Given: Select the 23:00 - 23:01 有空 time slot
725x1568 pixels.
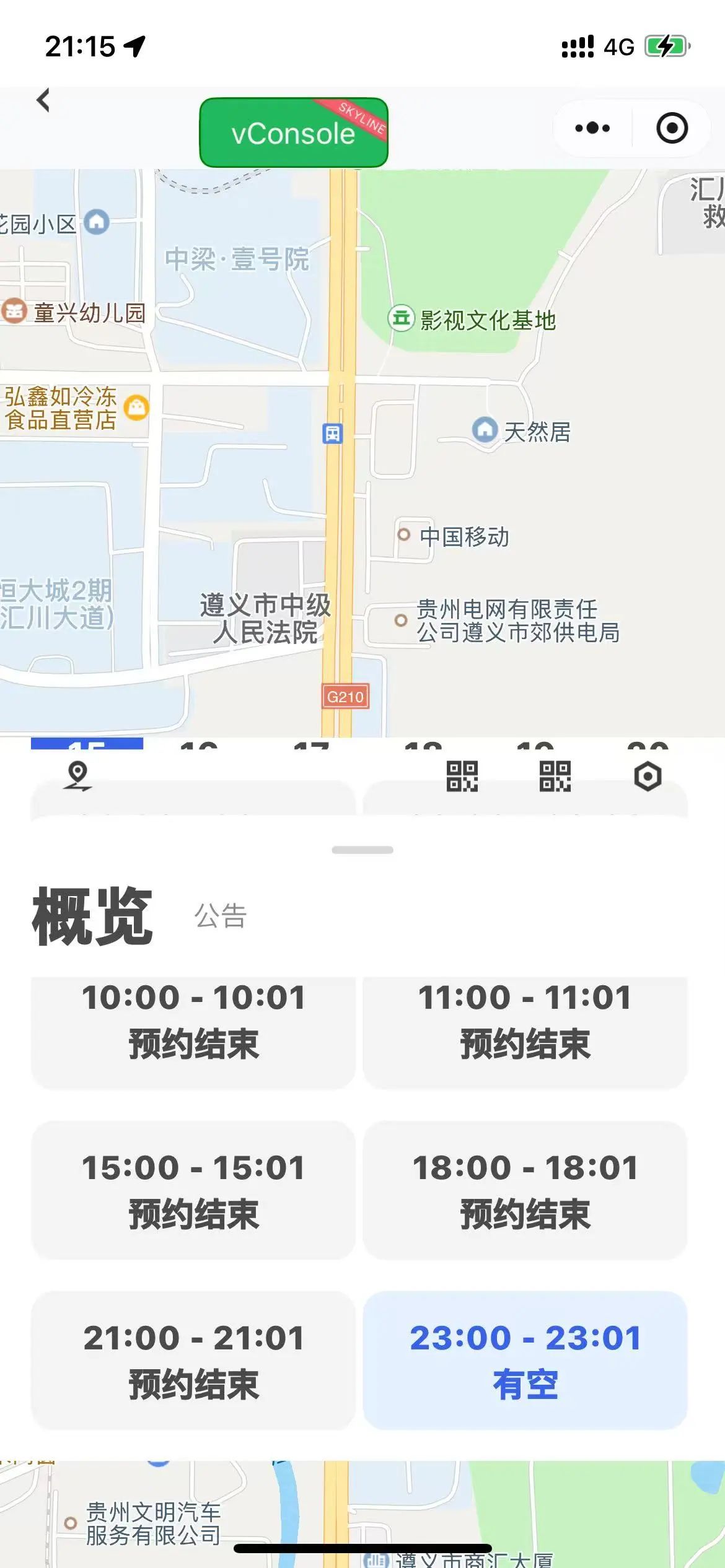Looking at the screenshot, I should [x=525, y=1361].
